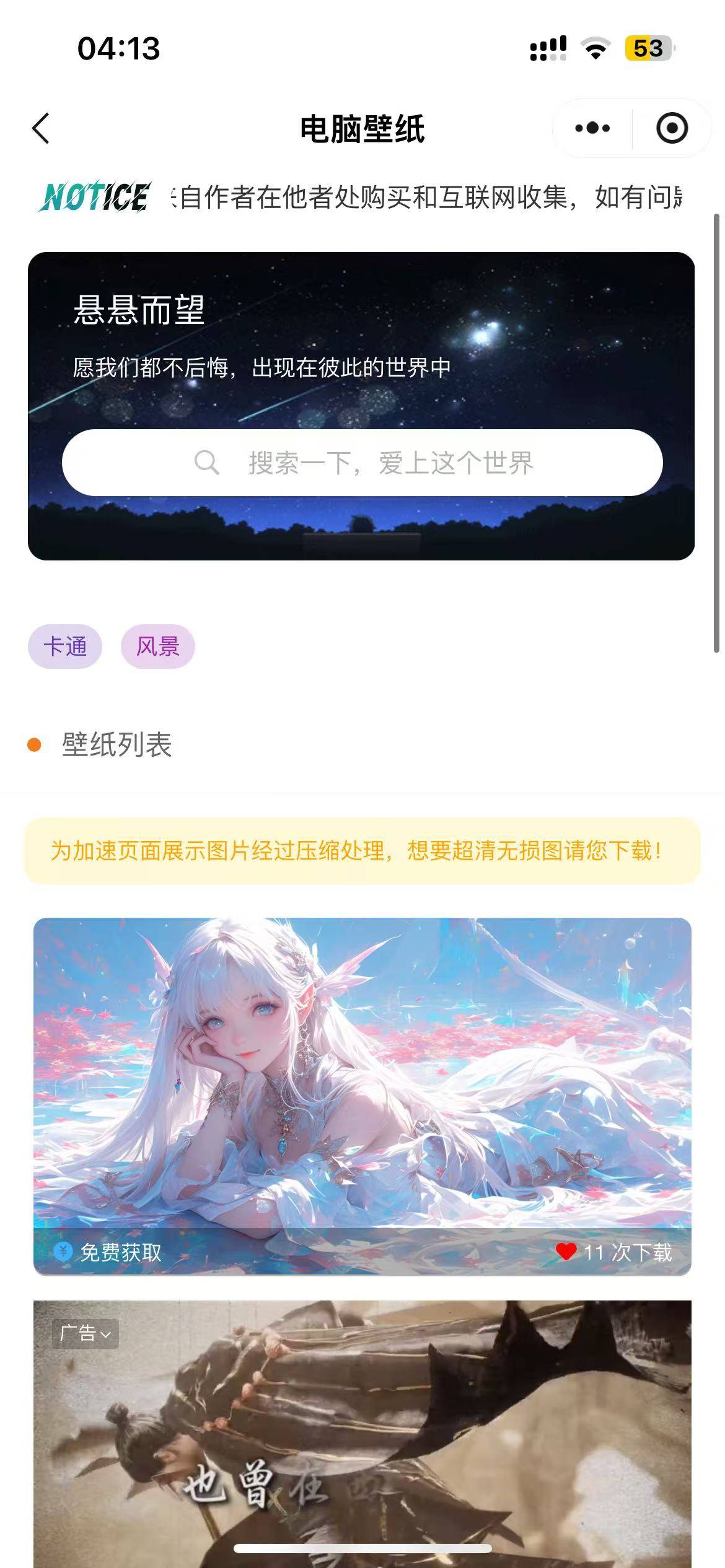Tap the wallpaper search box
The width and height of the screenshot is (725, 1568).
pos(362,463)
